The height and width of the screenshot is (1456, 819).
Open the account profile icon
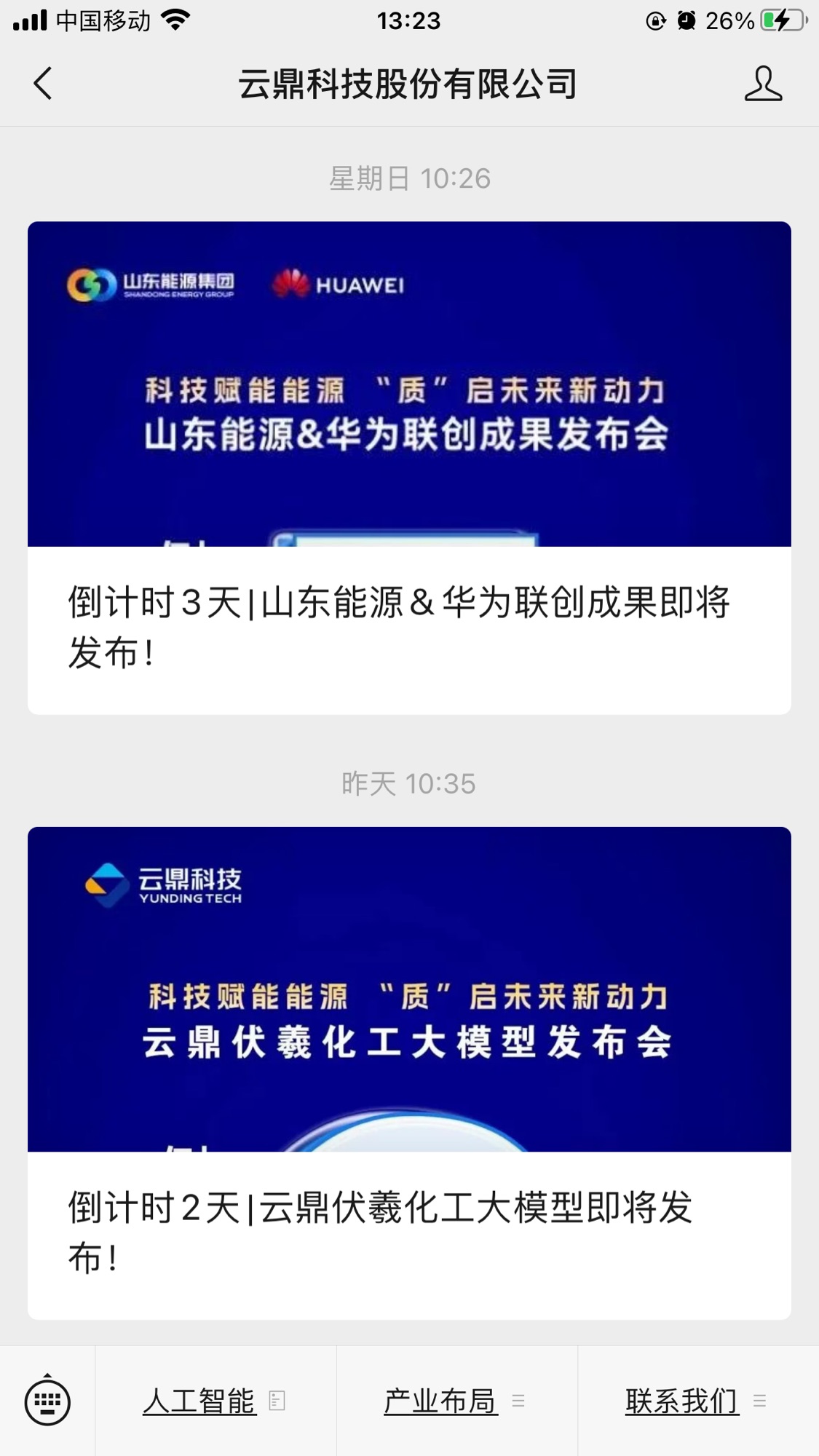tap(762, 83)
